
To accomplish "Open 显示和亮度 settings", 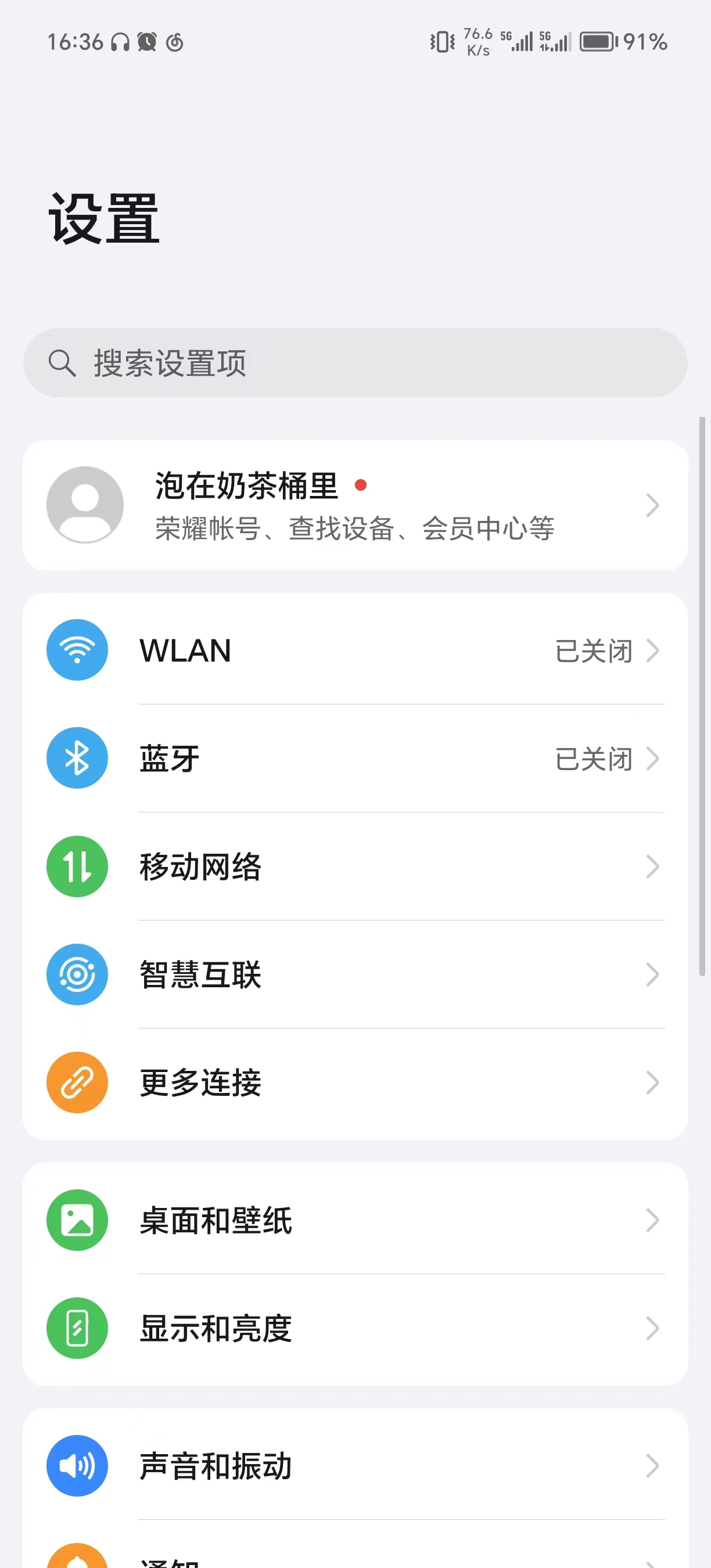I will point(355,1328).
